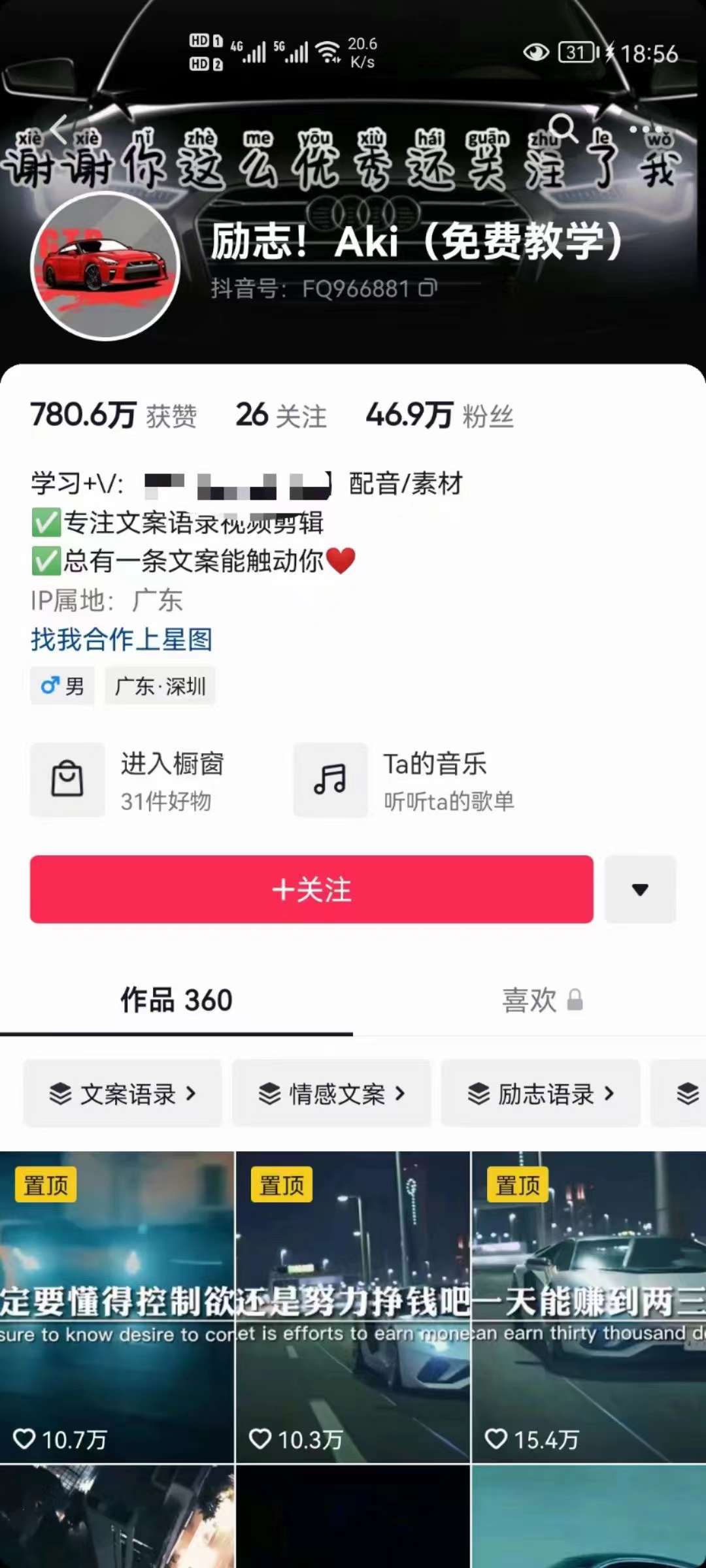
Task: Tap the 情感文案 collection chip
Action: pyautogui.click(x=332, y=1093)
